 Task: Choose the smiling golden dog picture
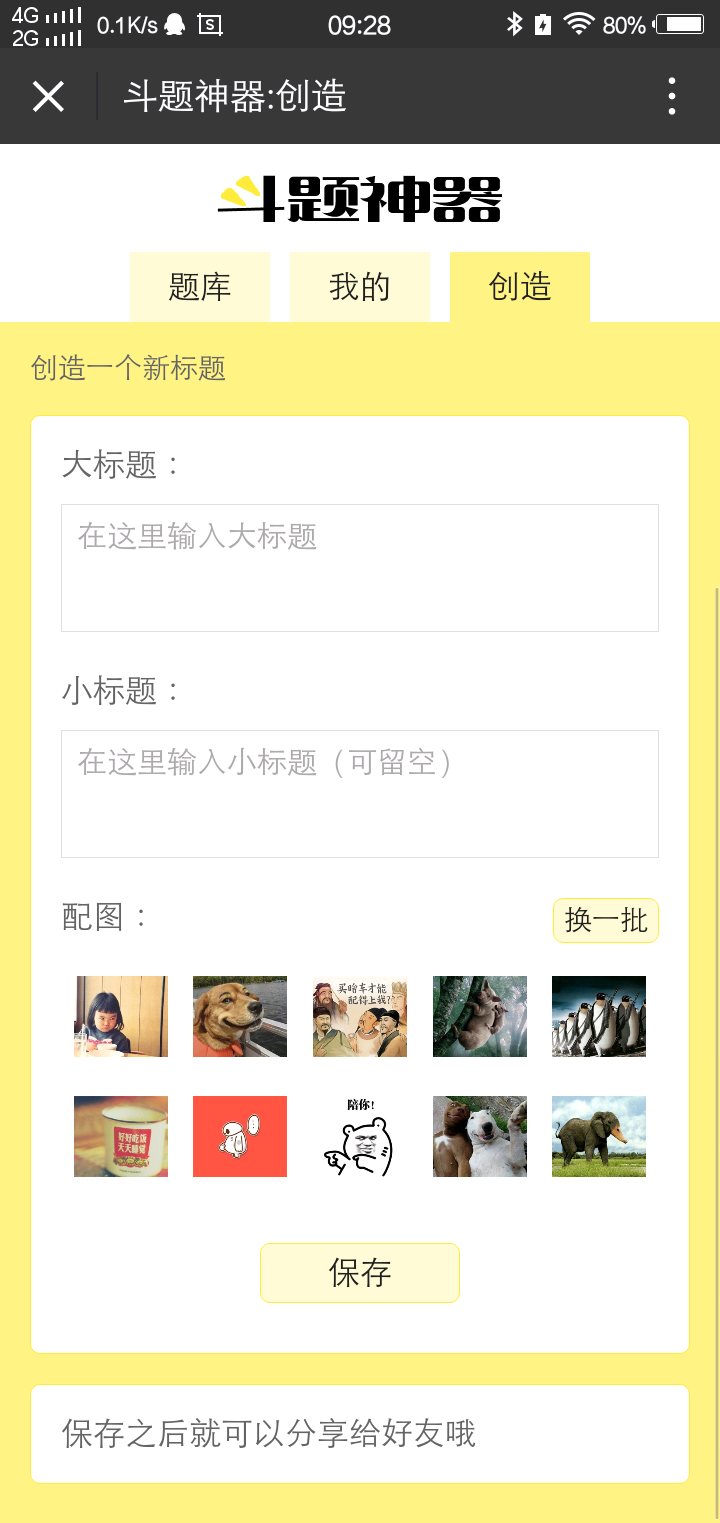click(x=240, y=1016)
